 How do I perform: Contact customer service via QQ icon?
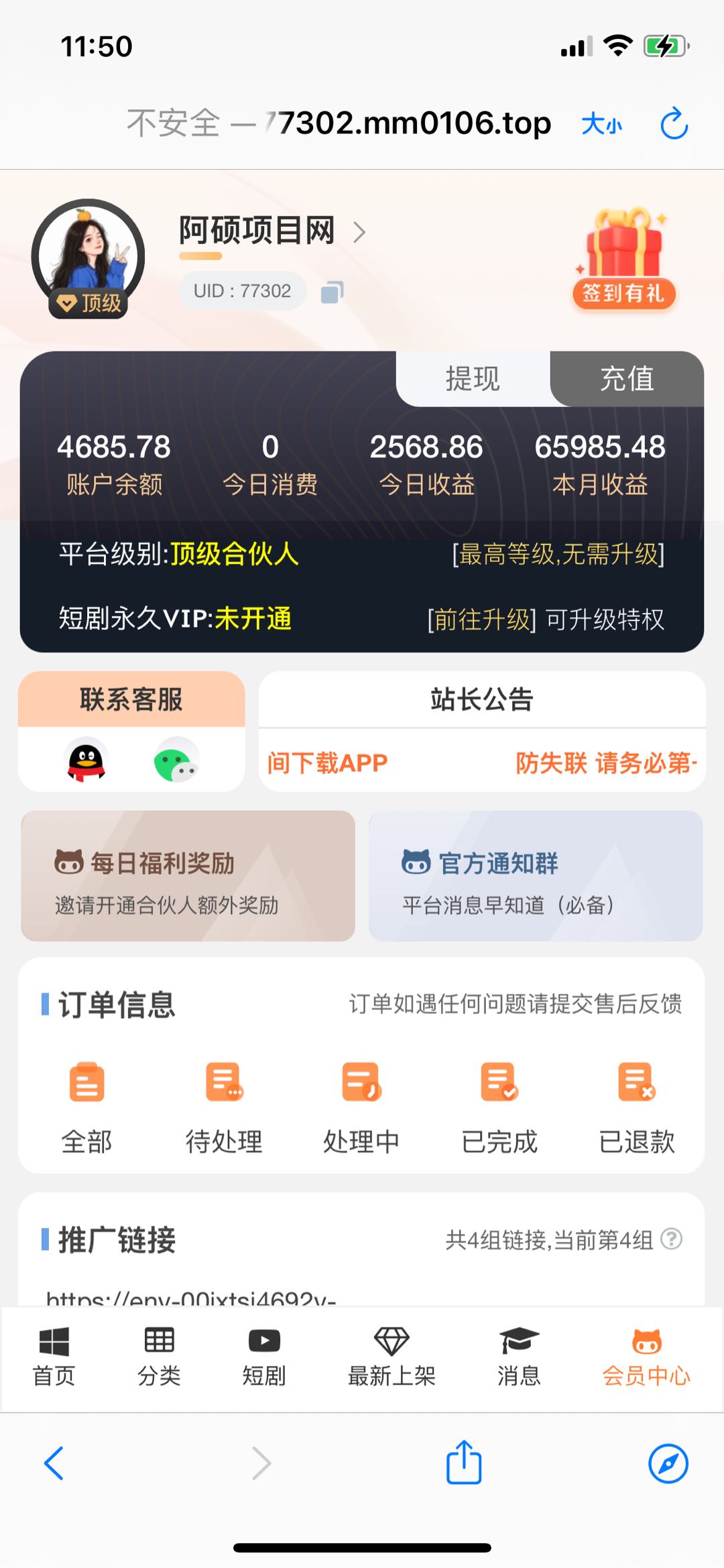tap(86, 761)
